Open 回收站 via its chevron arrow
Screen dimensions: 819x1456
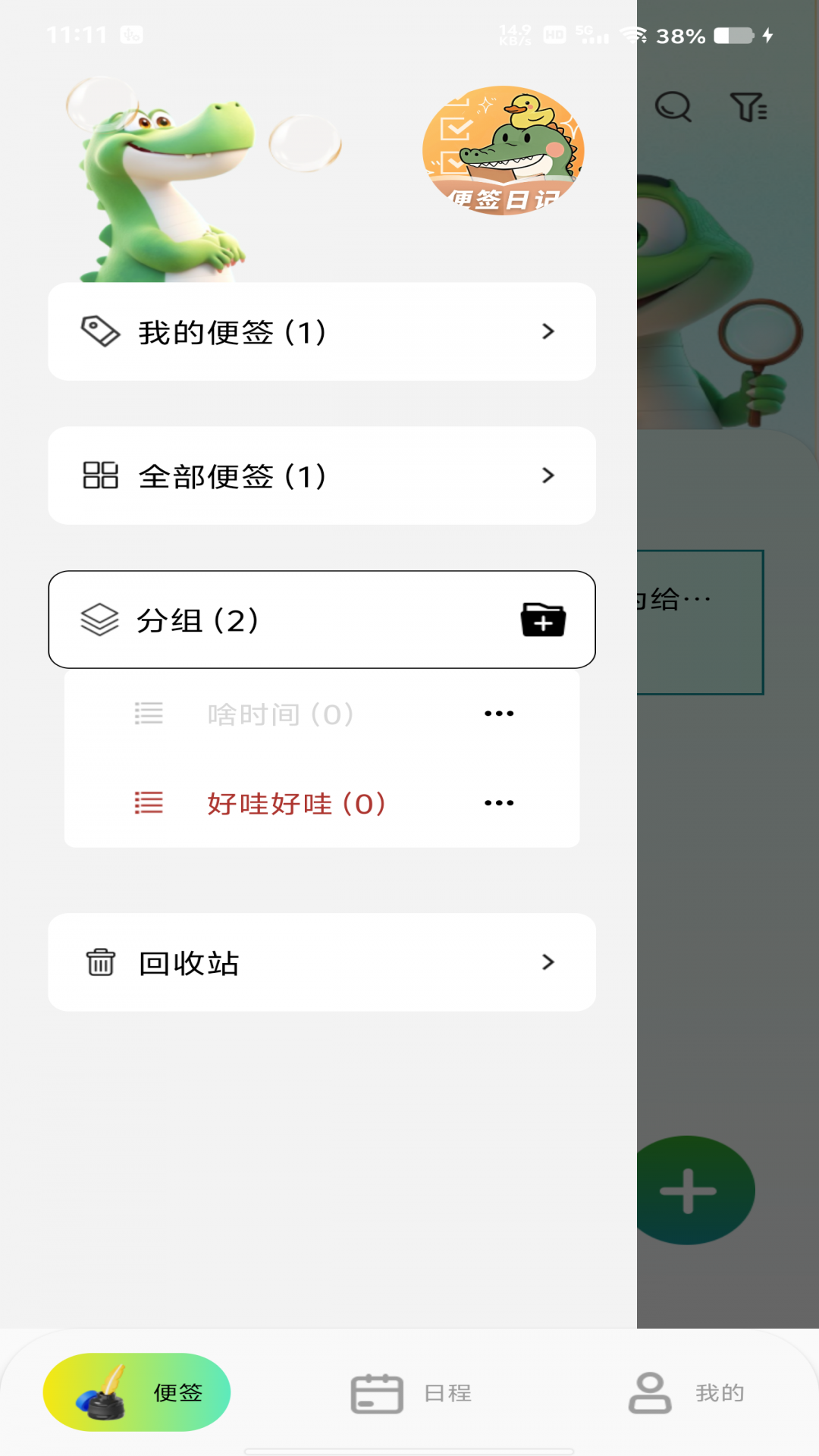click(549, 963)
